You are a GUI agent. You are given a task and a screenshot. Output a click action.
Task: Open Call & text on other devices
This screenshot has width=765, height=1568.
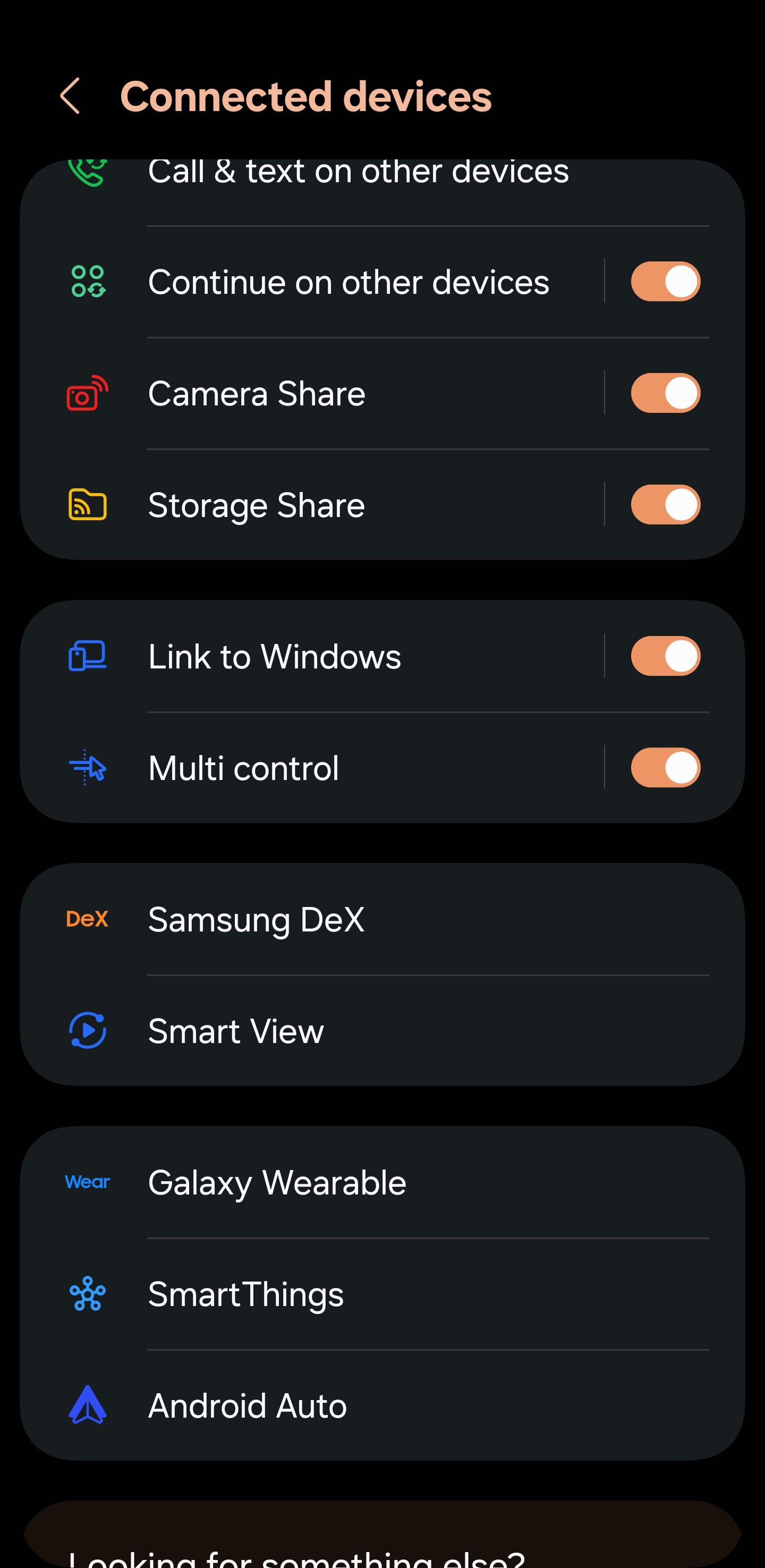pos(358,173)
